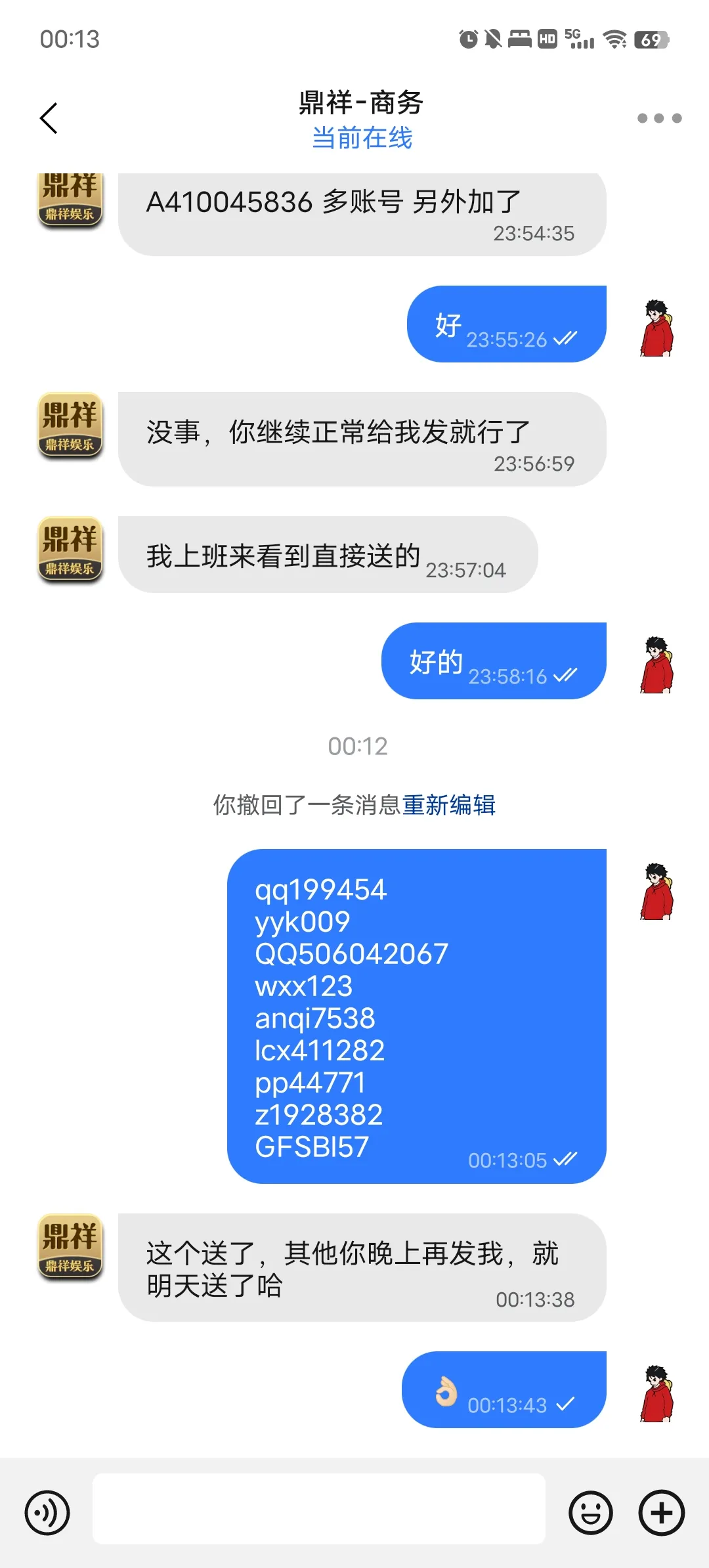Open the attachment plus icon
Screen dimensions: 709x1568
(660, 1511)
